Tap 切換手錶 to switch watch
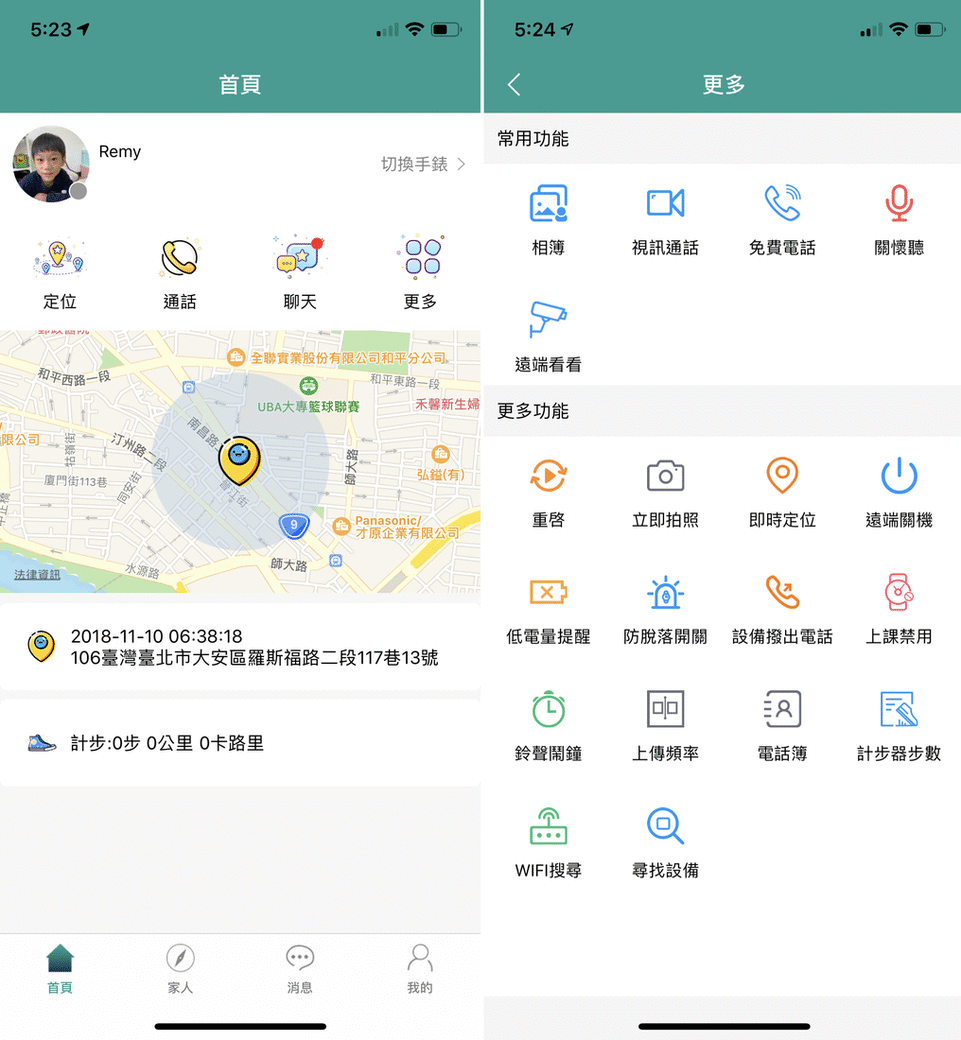The image size is (961, 1040). (423, 164)
